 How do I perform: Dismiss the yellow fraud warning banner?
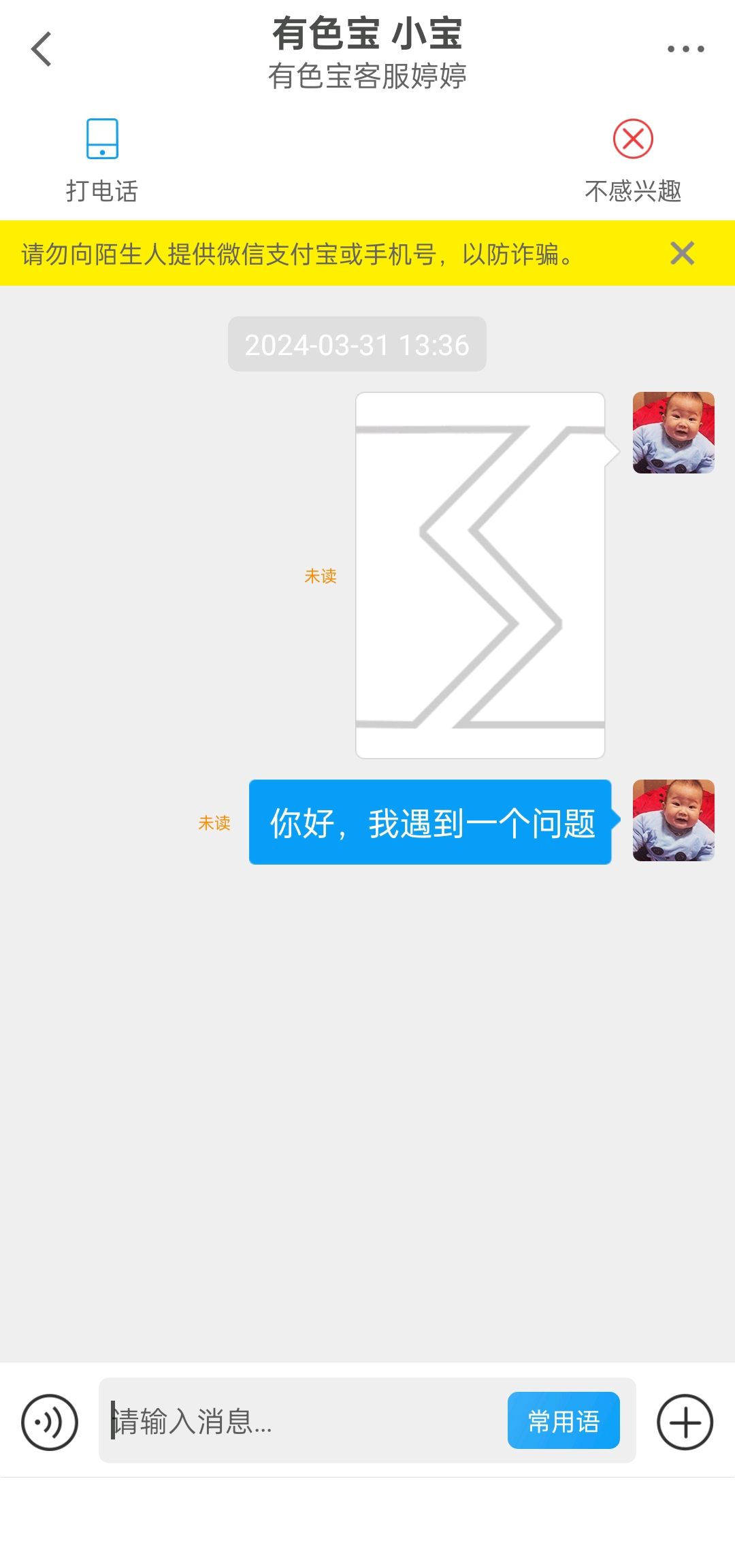[682, 253]
